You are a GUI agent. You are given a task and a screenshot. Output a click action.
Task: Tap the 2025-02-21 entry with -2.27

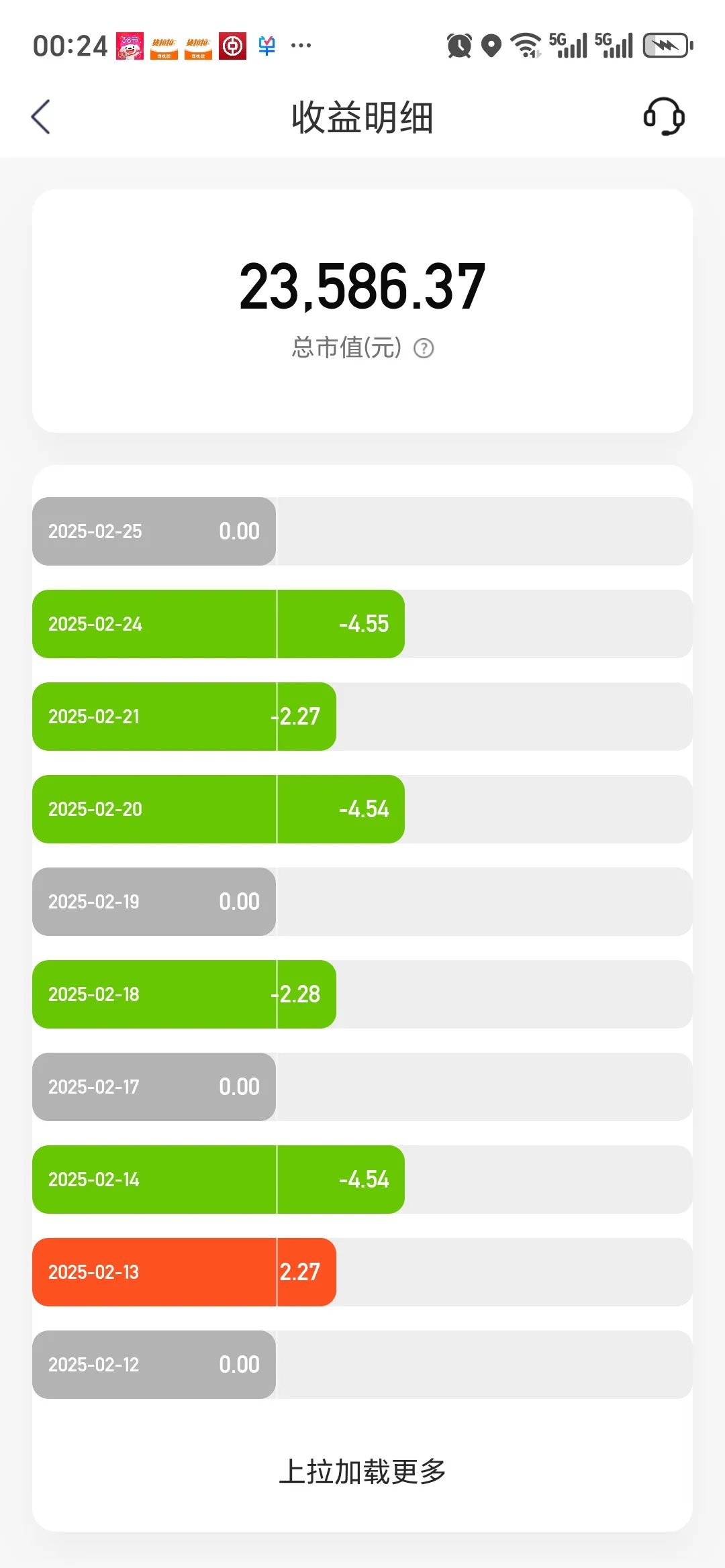[185, 716]
